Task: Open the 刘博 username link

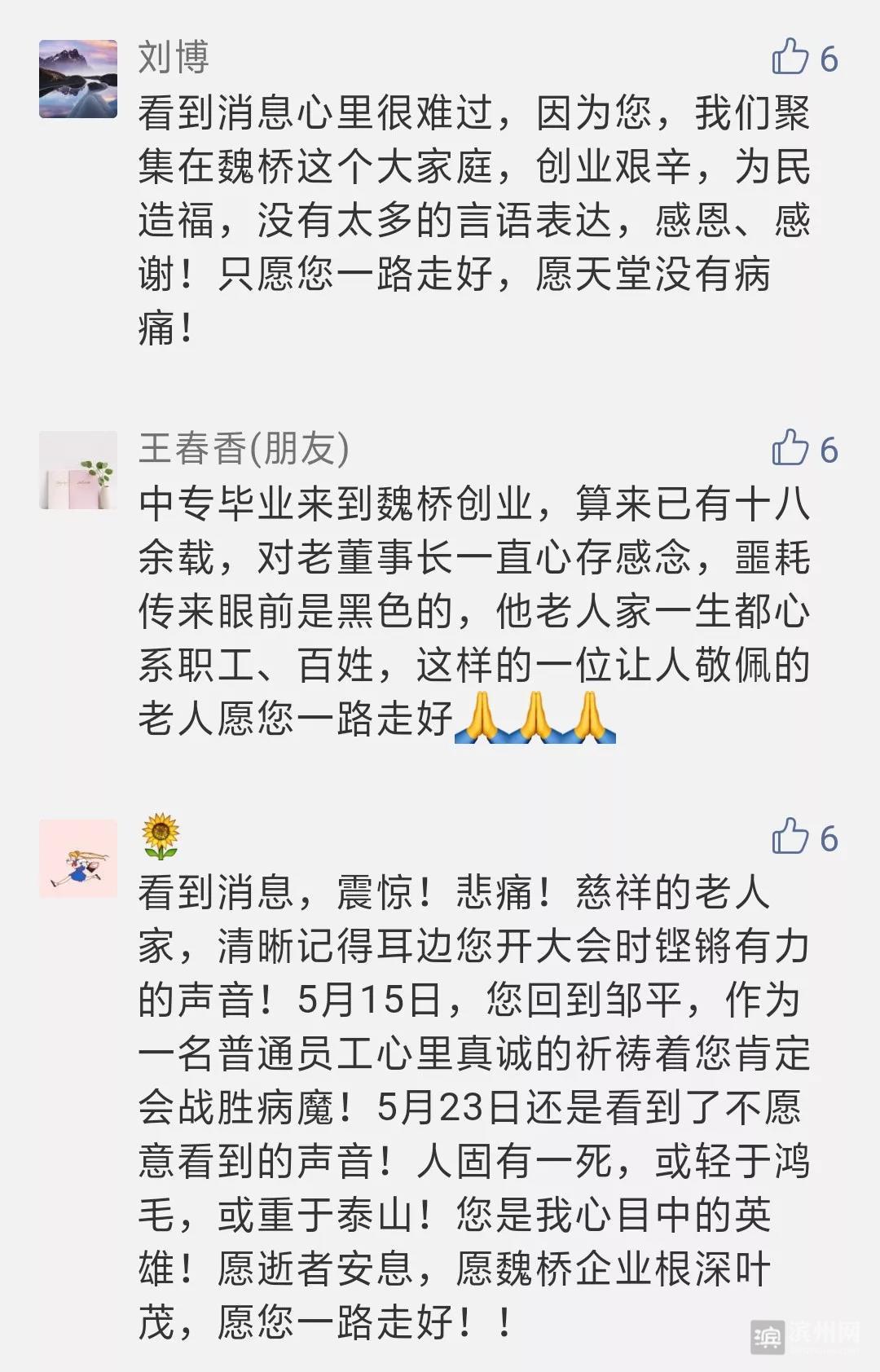Action: coord(171,59)
